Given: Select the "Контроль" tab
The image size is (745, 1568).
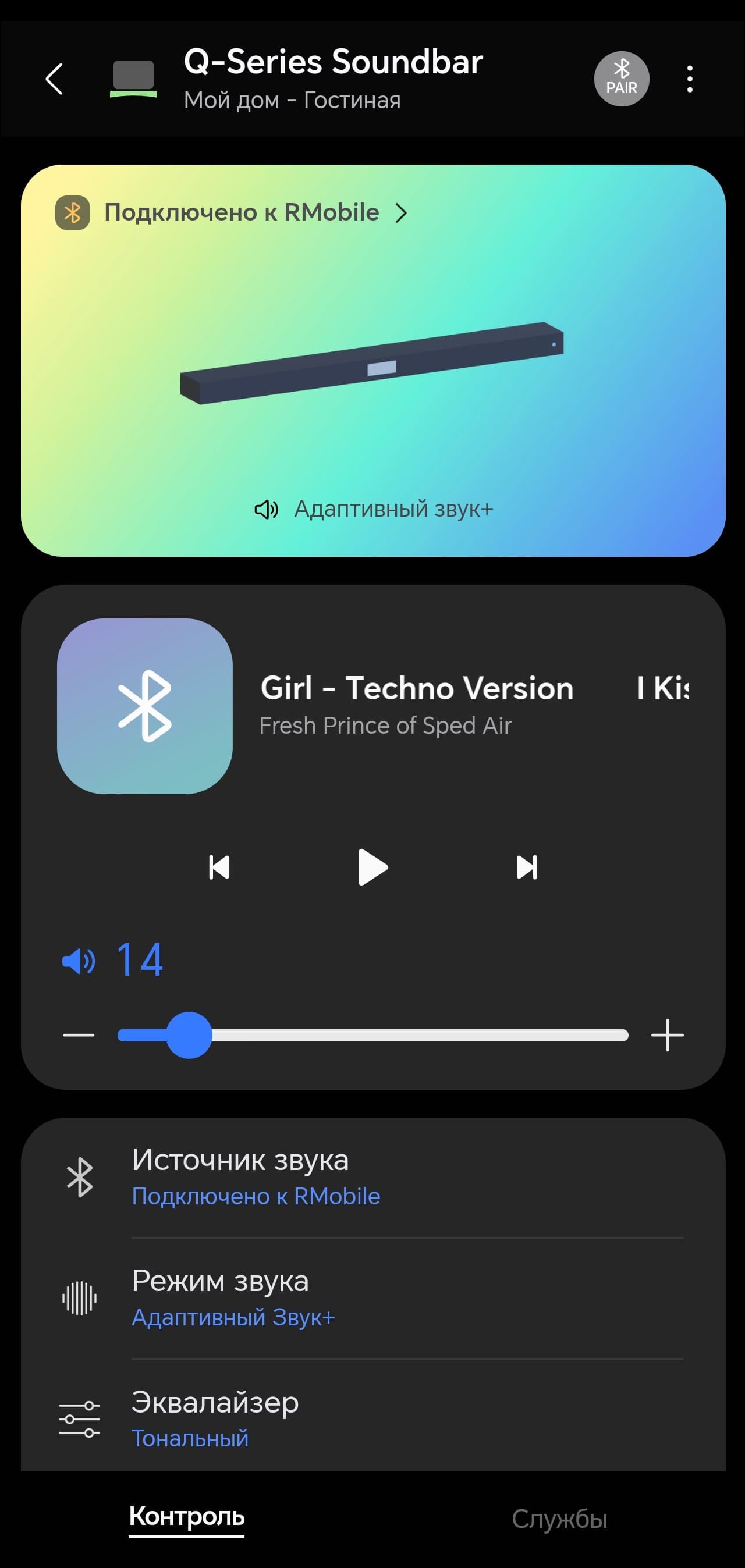Looking at the screenshot, I should click(x=186, y=1517).
